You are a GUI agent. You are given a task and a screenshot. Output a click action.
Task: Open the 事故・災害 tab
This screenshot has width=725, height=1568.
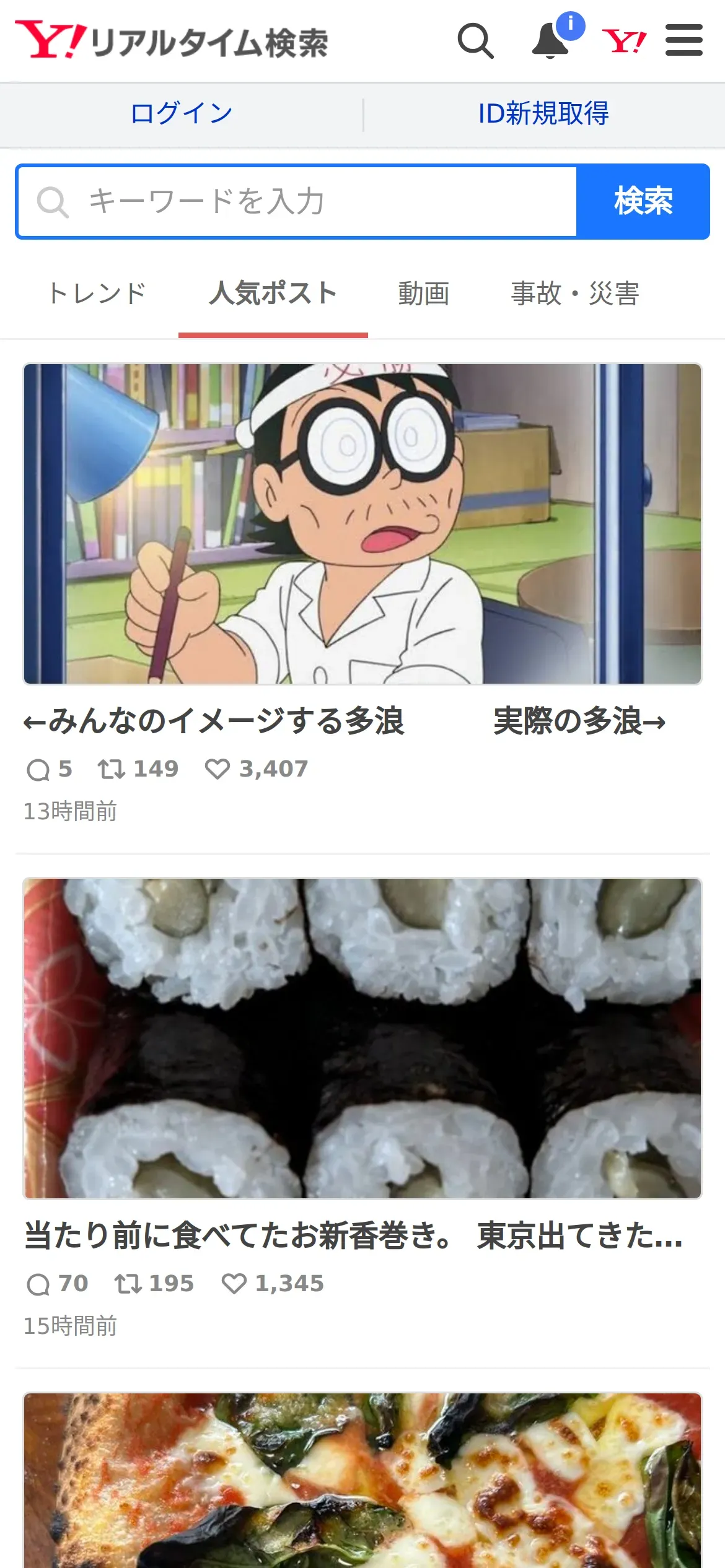[574, 294]
